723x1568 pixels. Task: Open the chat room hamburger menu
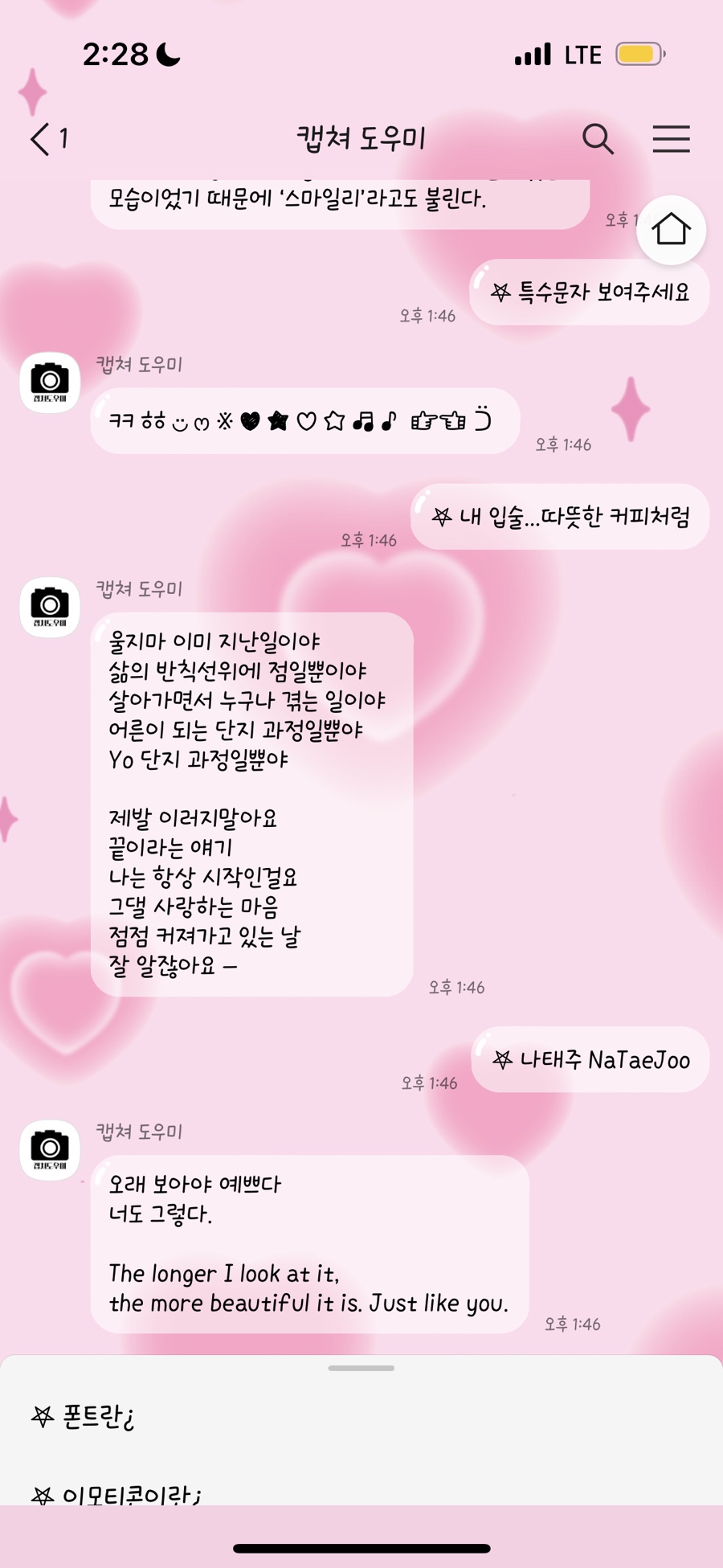point(671,139)
